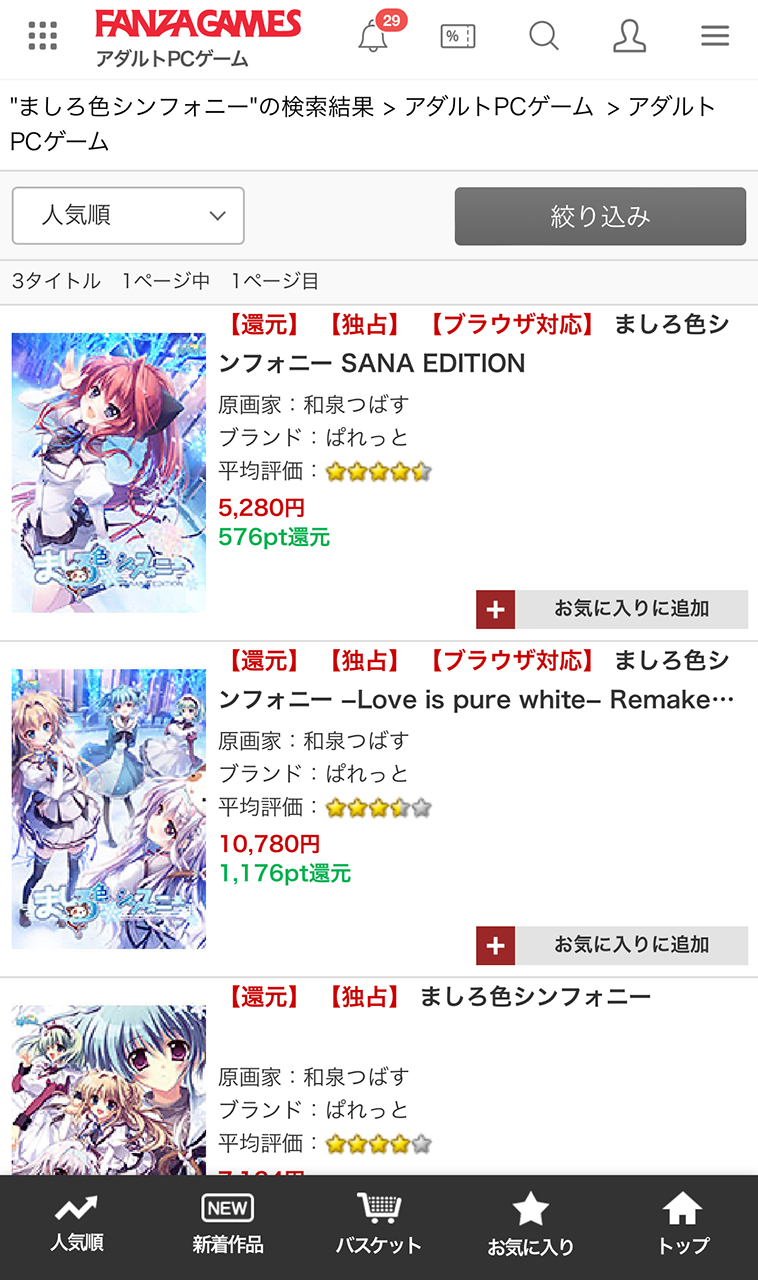Open the SANA EDITION game listing
This screenshot has width=758, height=1280.
pyautogui.click(x=474, y=343)
